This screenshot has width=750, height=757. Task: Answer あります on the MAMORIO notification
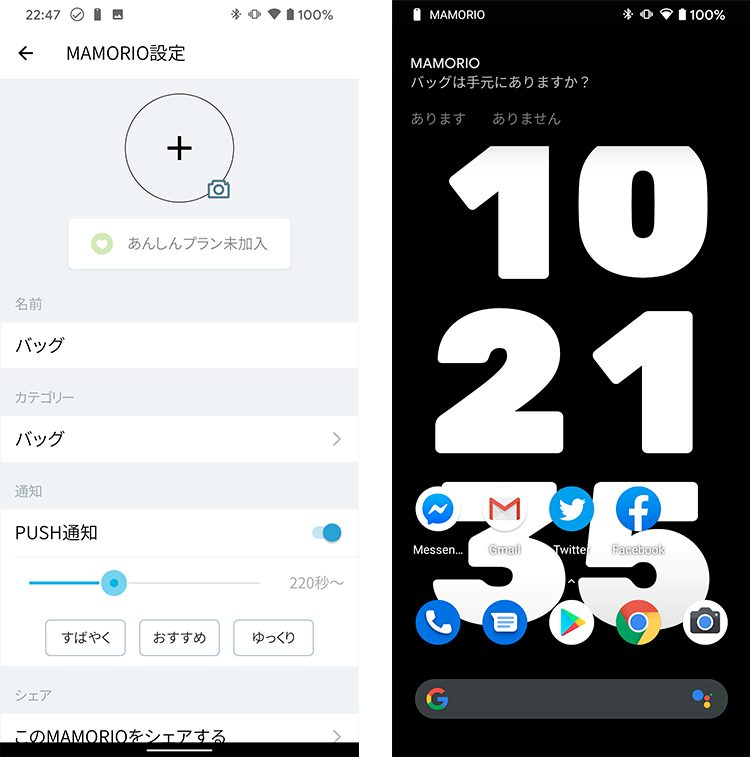pyautogui.click(x=438, y=118)
